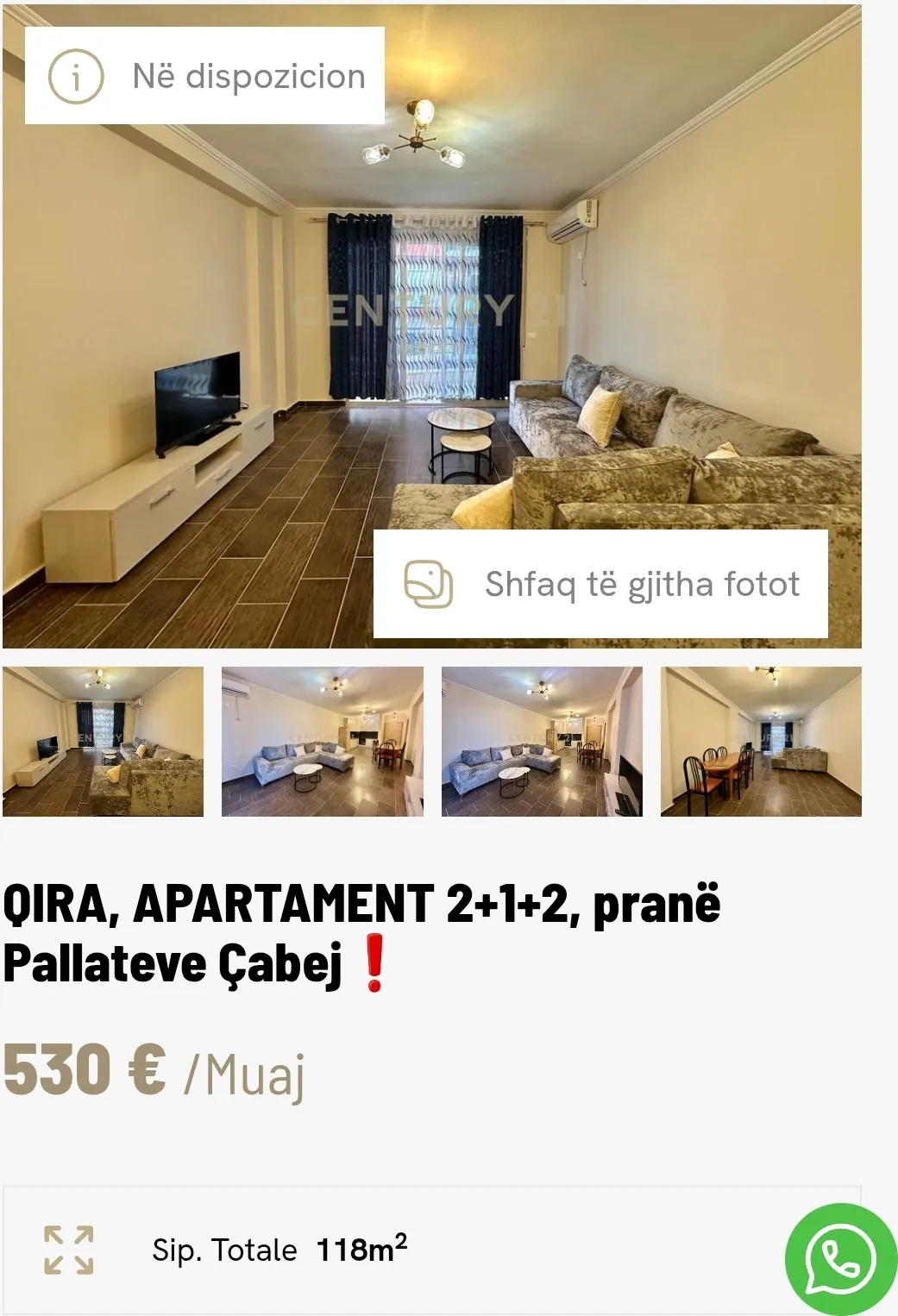Image resolution: width=898 pixels, height=1316 pixels.
Task: Select third thumbnail with sofa and TV
Action: point(542,742)
